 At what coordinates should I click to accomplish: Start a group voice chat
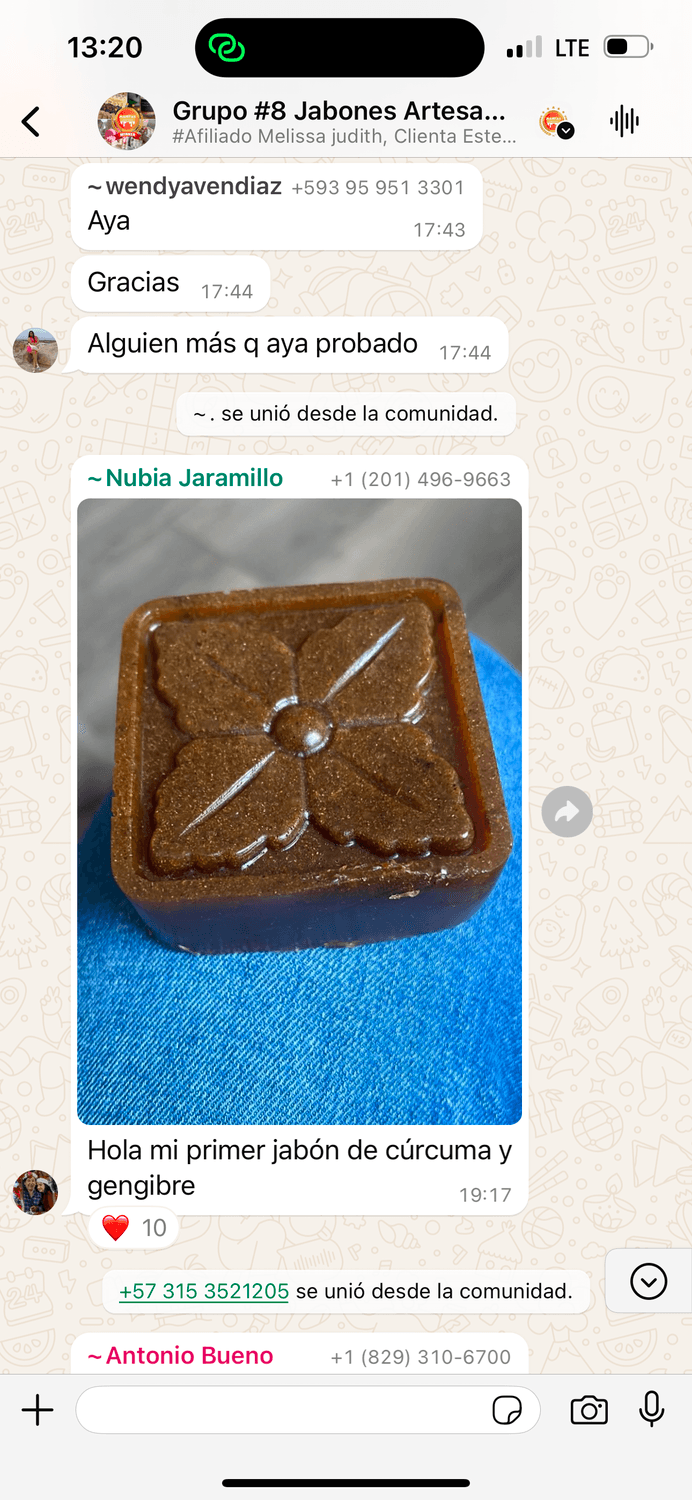(624, 122)
